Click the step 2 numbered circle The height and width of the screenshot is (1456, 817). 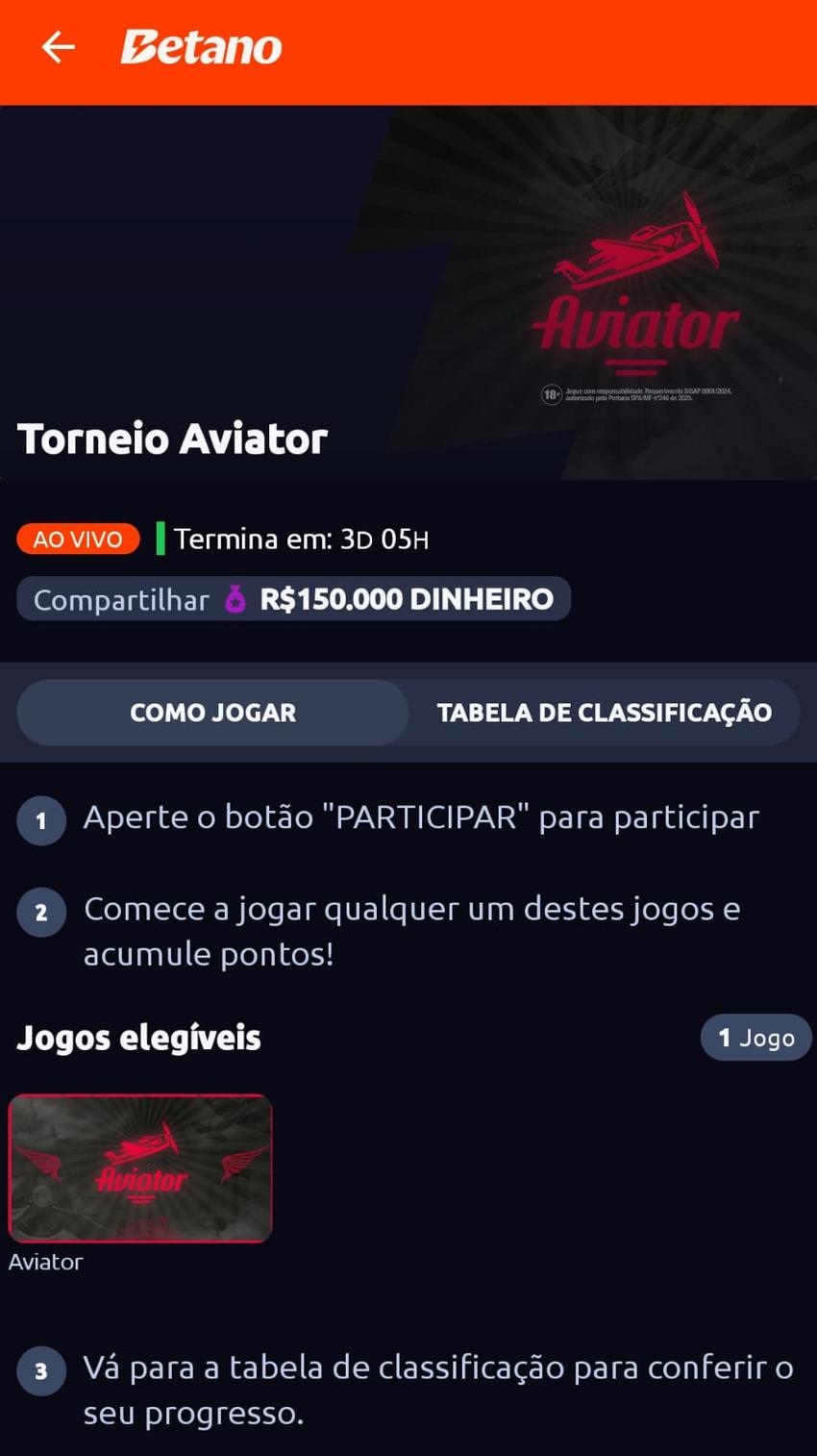coord(40,913)
